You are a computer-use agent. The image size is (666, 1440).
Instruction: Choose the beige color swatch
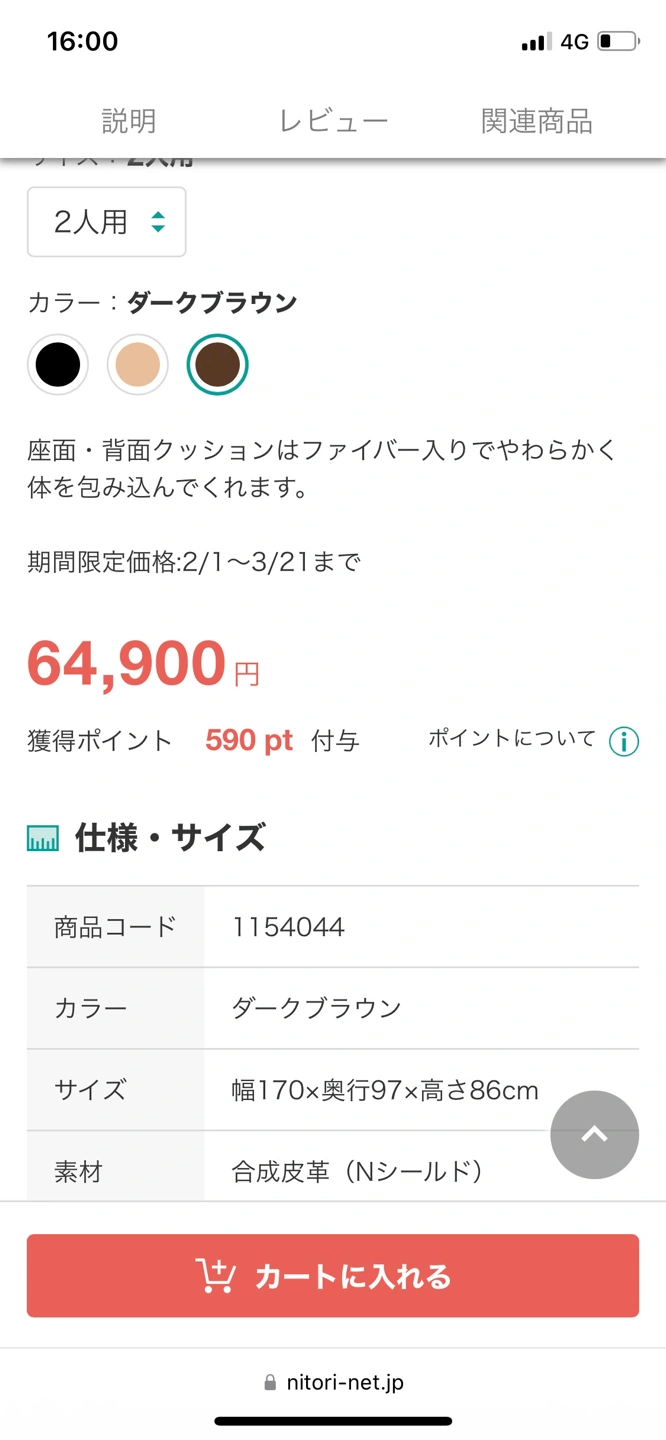[x=138, y=365]
